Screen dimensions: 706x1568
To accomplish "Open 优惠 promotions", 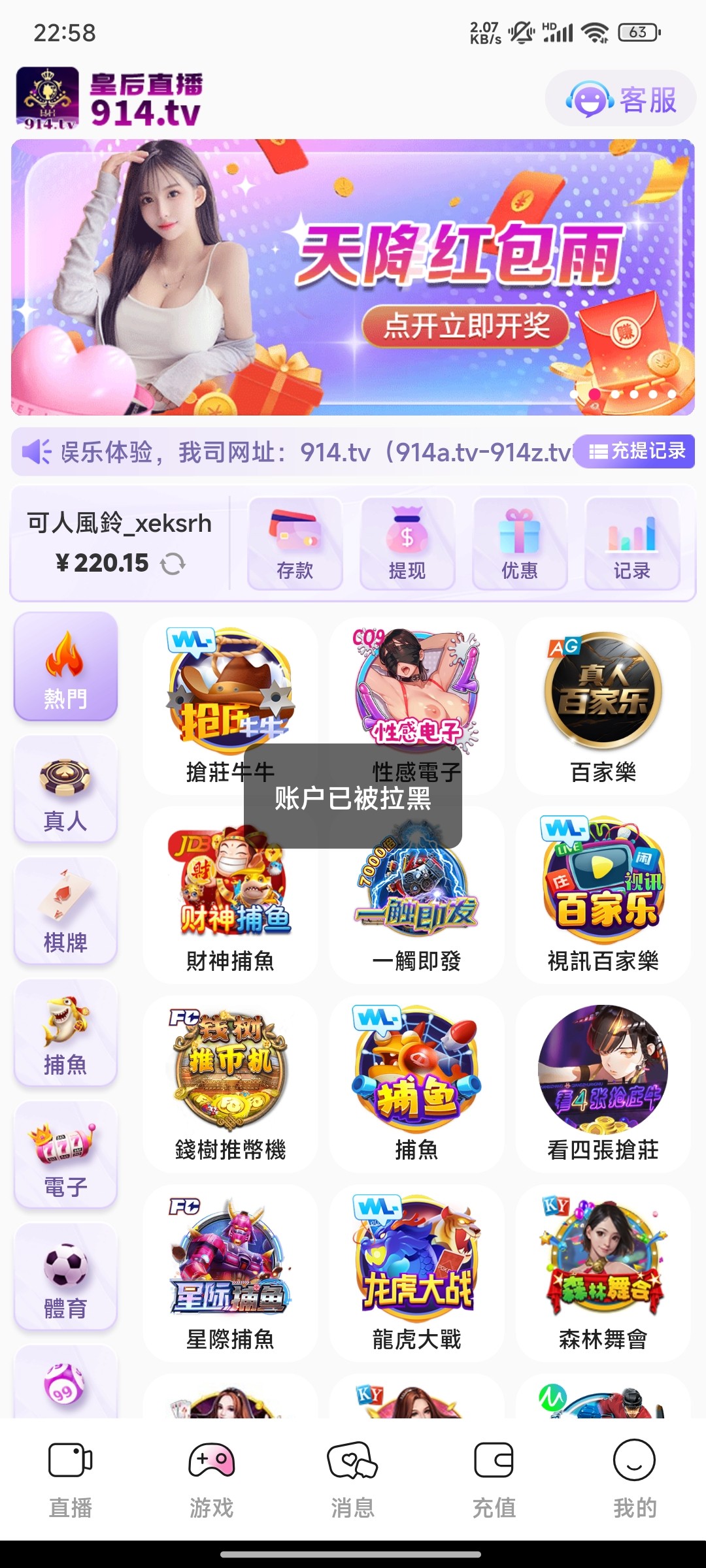I will coord(520,544).
